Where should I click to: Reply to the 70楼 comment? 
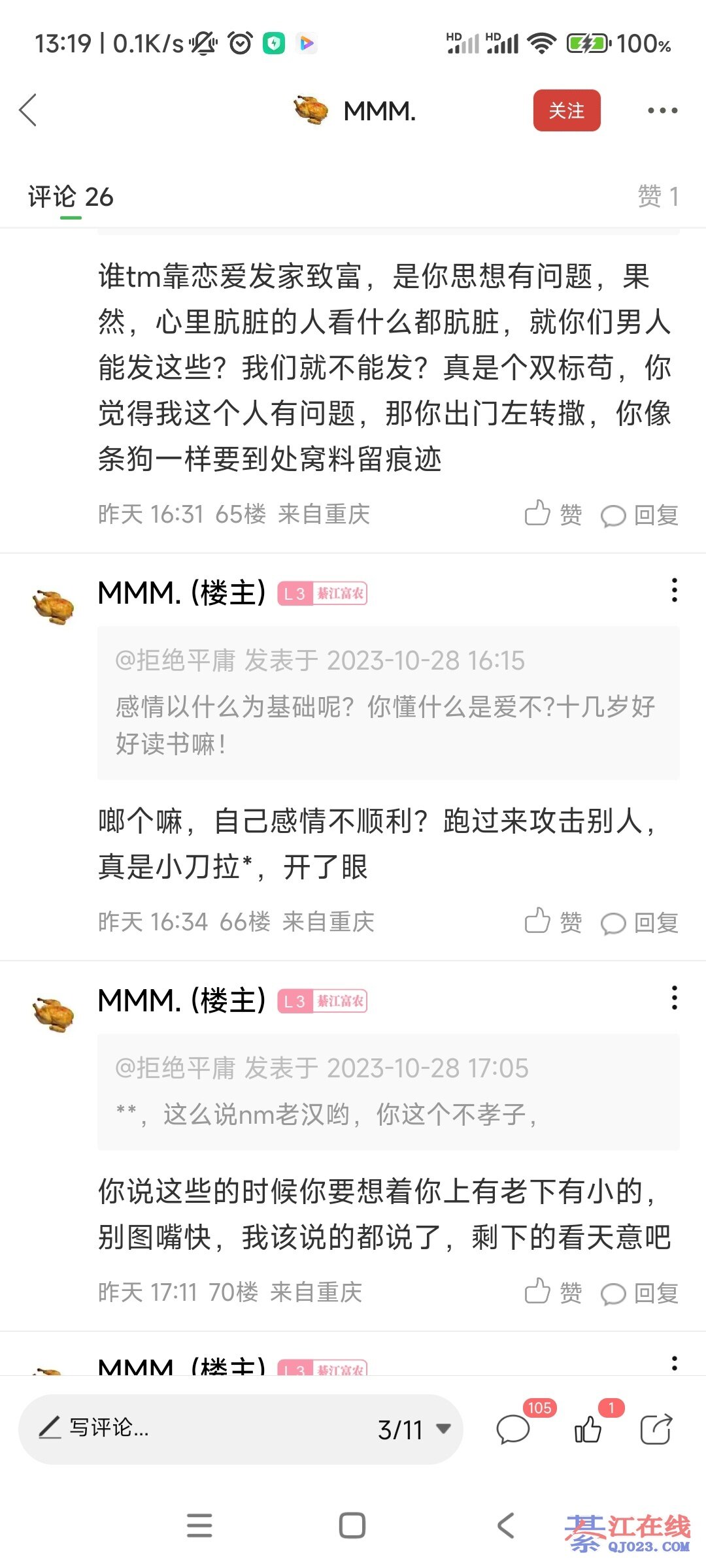(x=639, y=1292)
